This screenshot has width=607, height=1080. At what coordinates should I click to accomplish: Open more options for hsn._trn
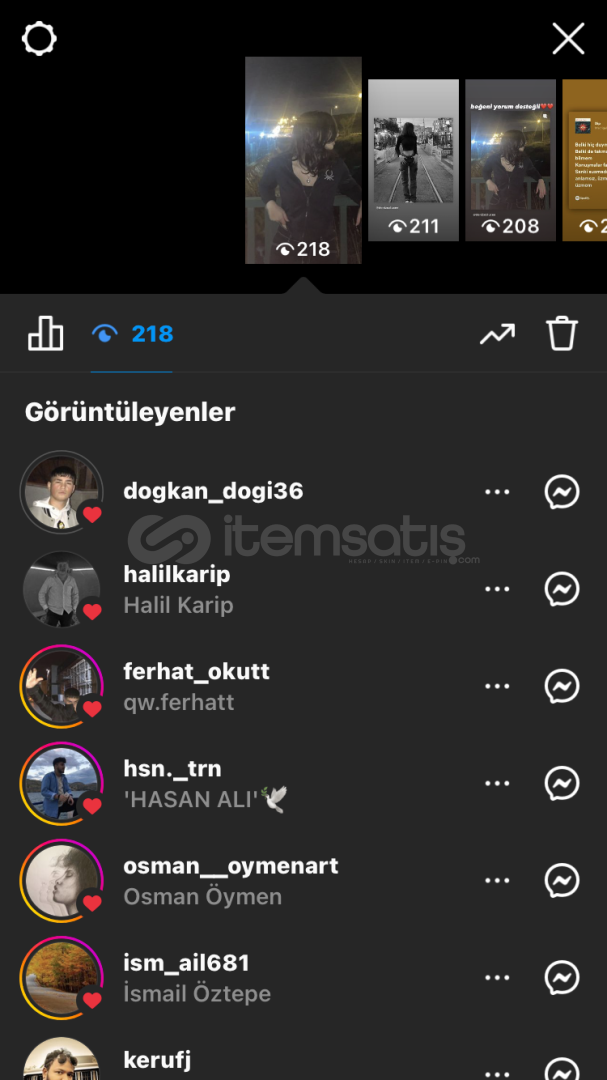(497, 783)
